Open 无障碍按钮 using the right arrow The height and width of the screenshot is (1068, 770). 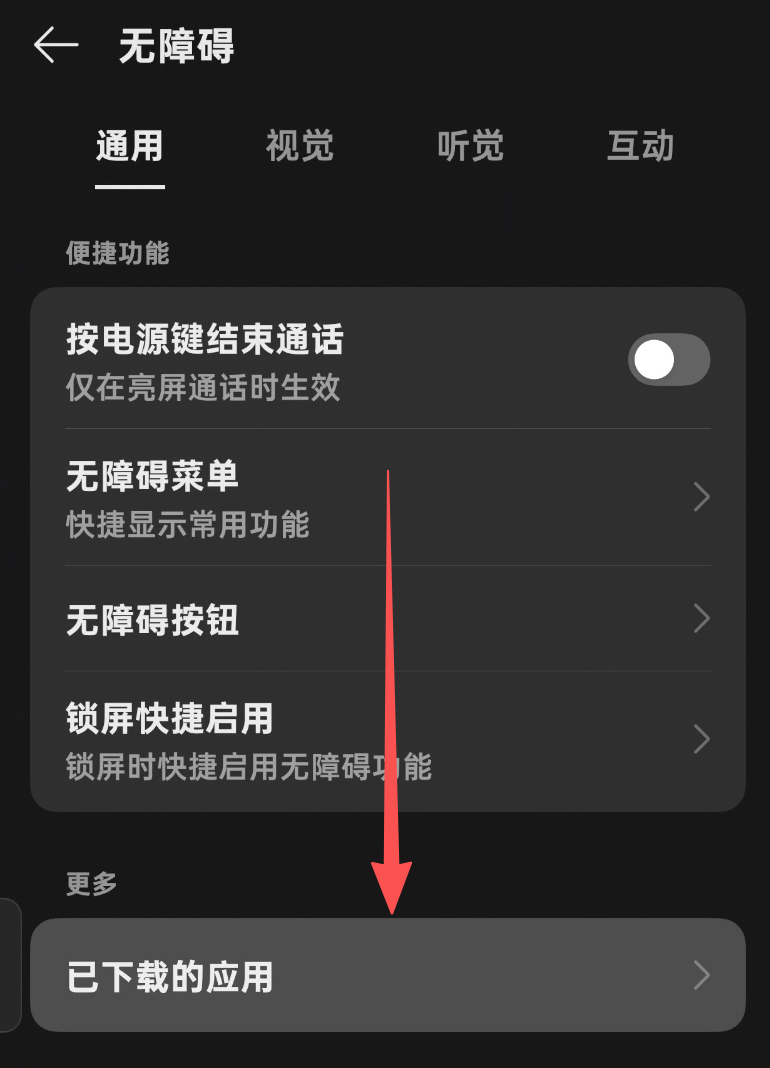point(702,620)
